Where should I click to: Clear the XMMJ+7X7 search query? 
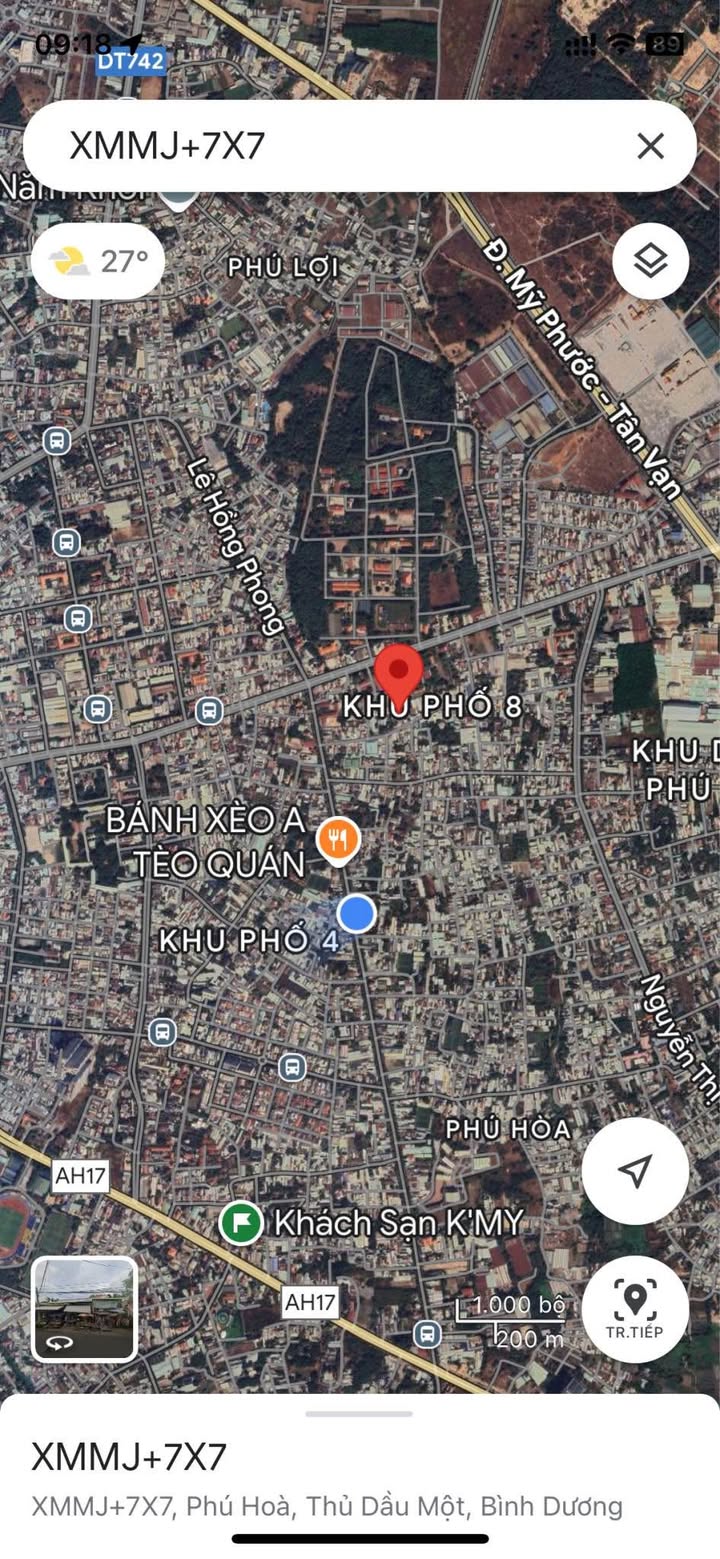point(650,147)
